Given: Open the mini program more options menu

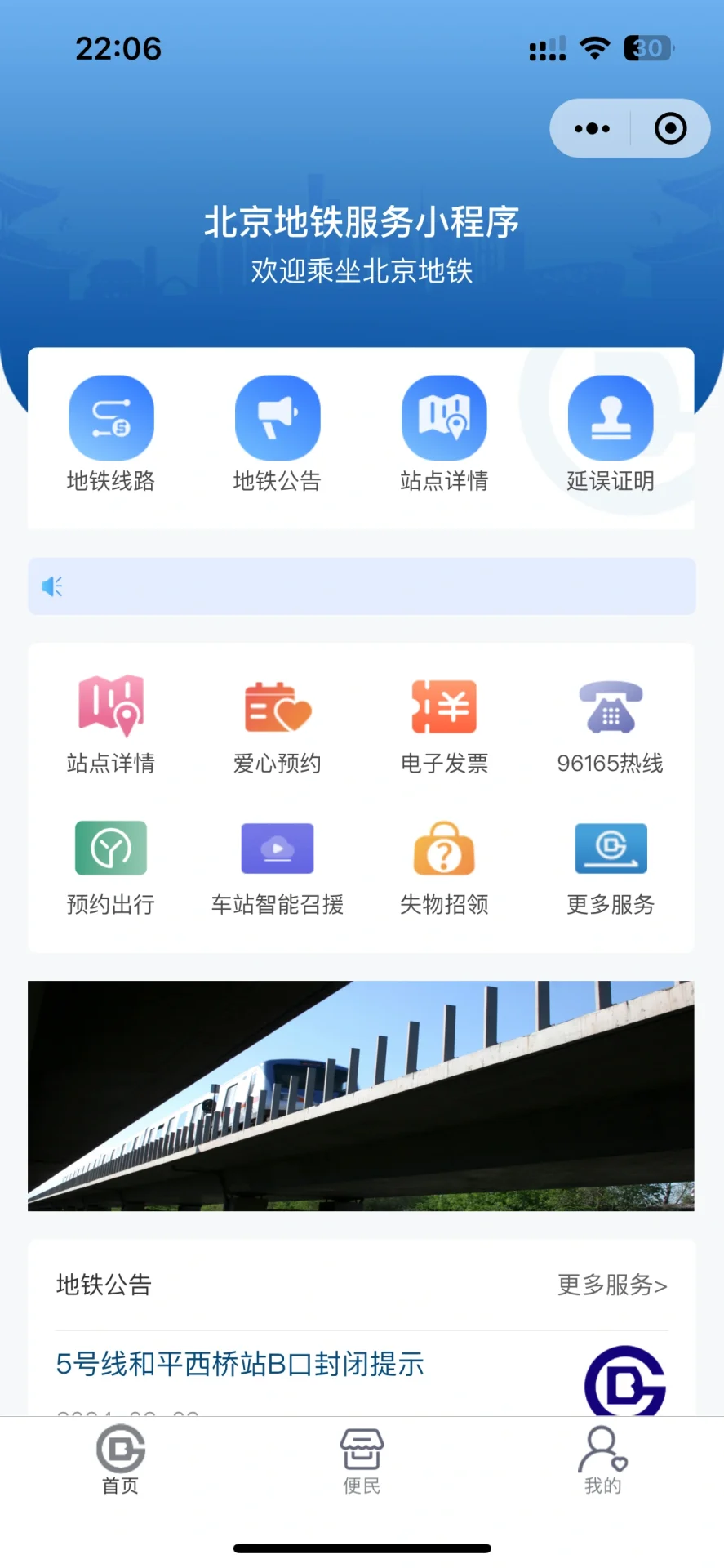Looking at the screenshot, I should coord(592,128).
